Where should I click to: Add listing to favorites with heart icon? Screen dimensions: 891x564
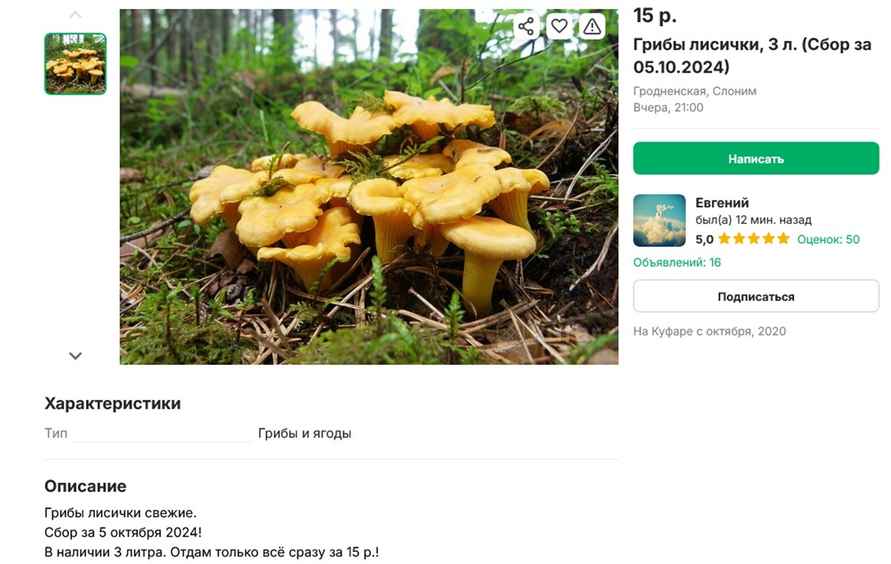coord(560,27)
